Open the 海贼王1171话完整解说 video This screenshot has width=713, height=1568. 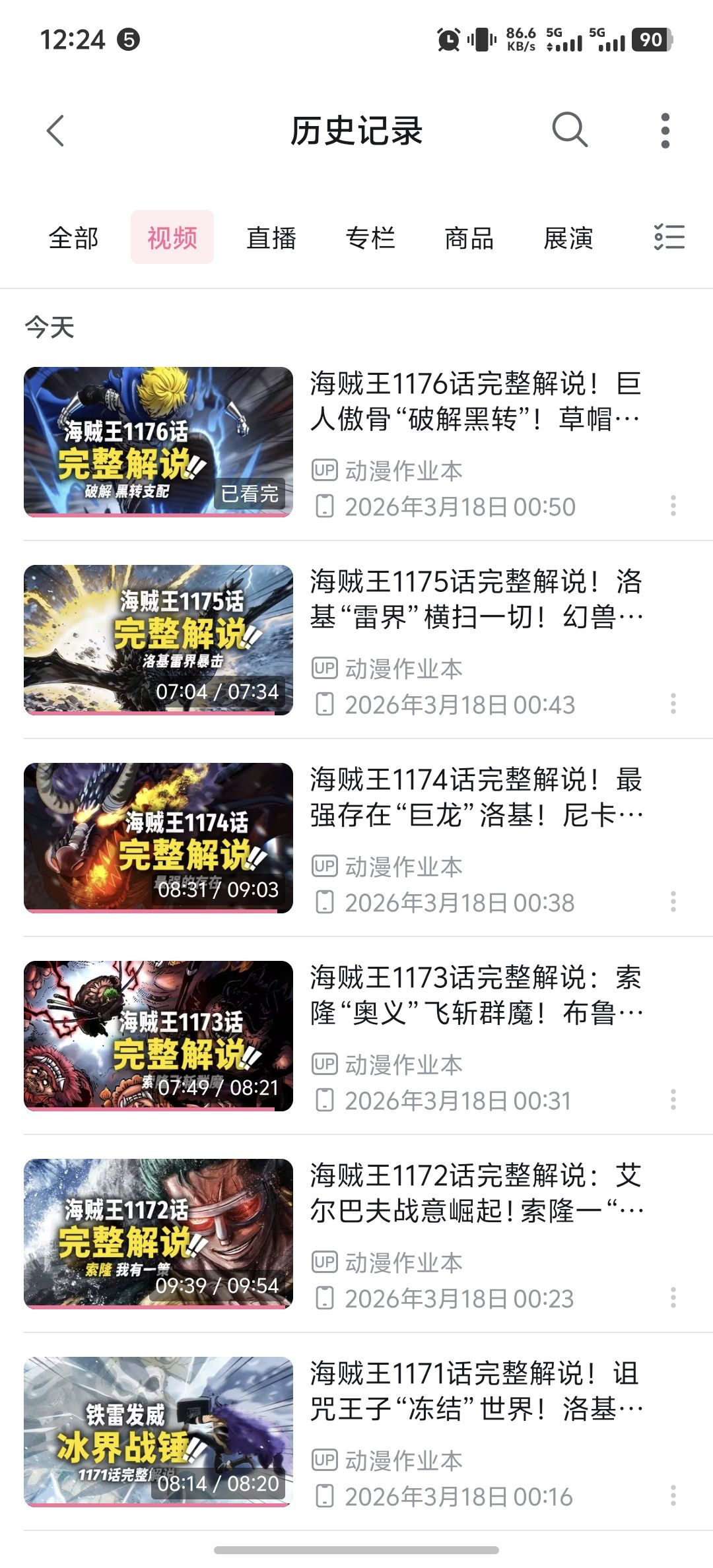tap(158, 1431)
